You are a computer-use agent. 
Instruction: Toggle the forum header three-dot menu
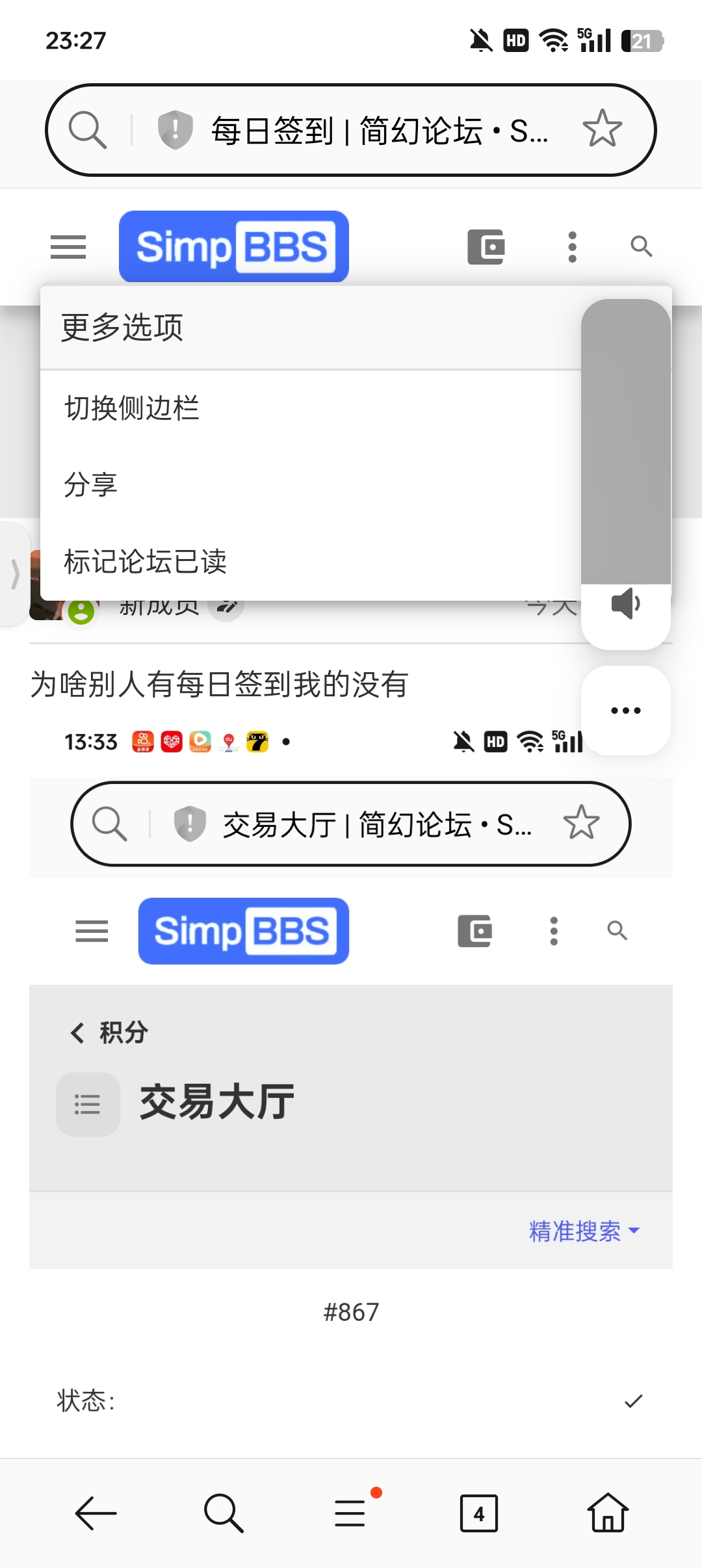(572, 247)
